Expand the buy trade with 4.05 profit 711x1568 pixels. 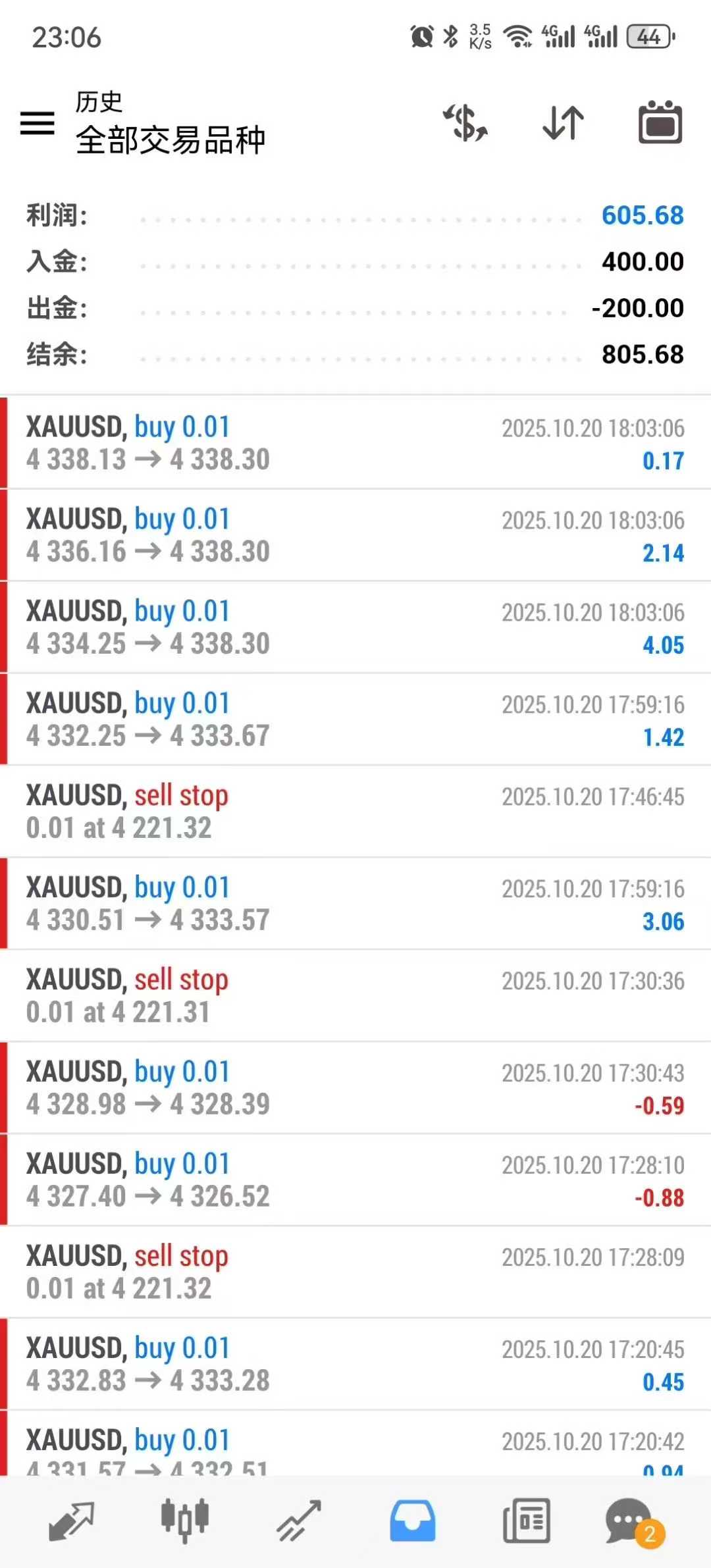(x=355, y=627)
